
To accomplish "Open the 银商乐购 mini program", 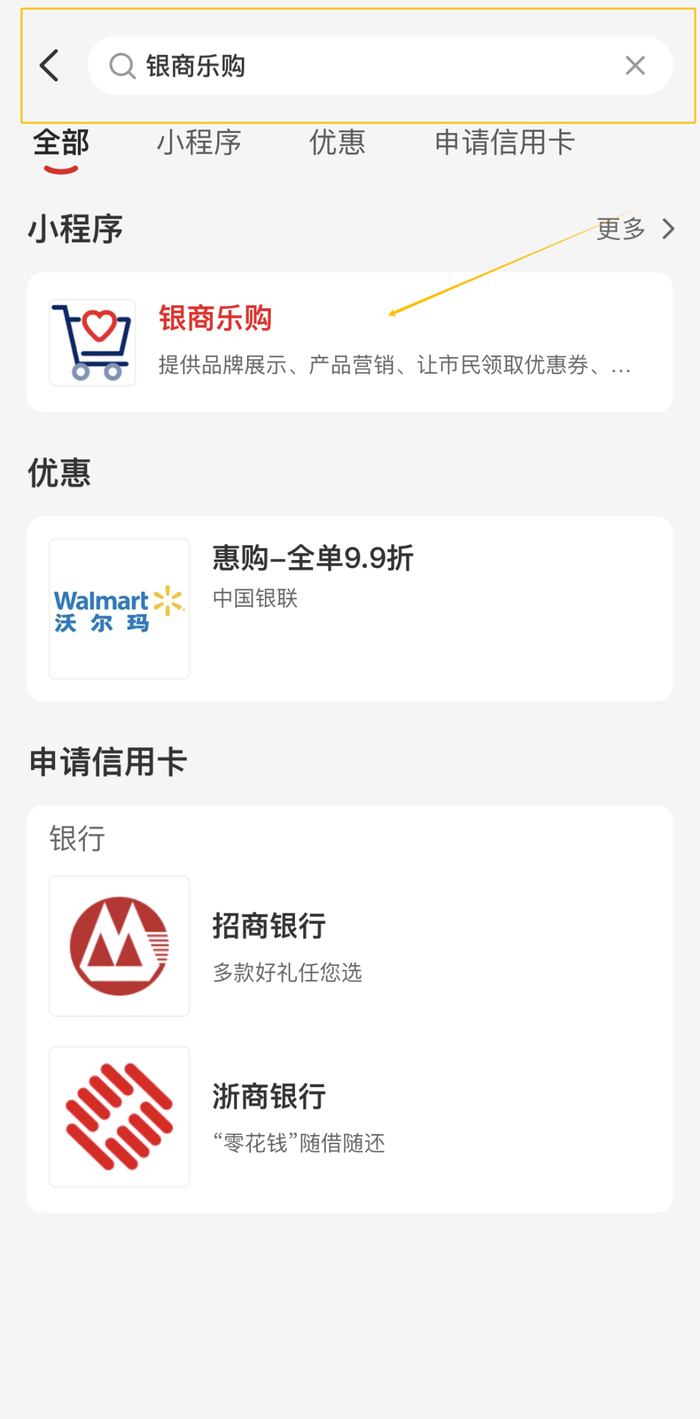I will tap(350, 342).
